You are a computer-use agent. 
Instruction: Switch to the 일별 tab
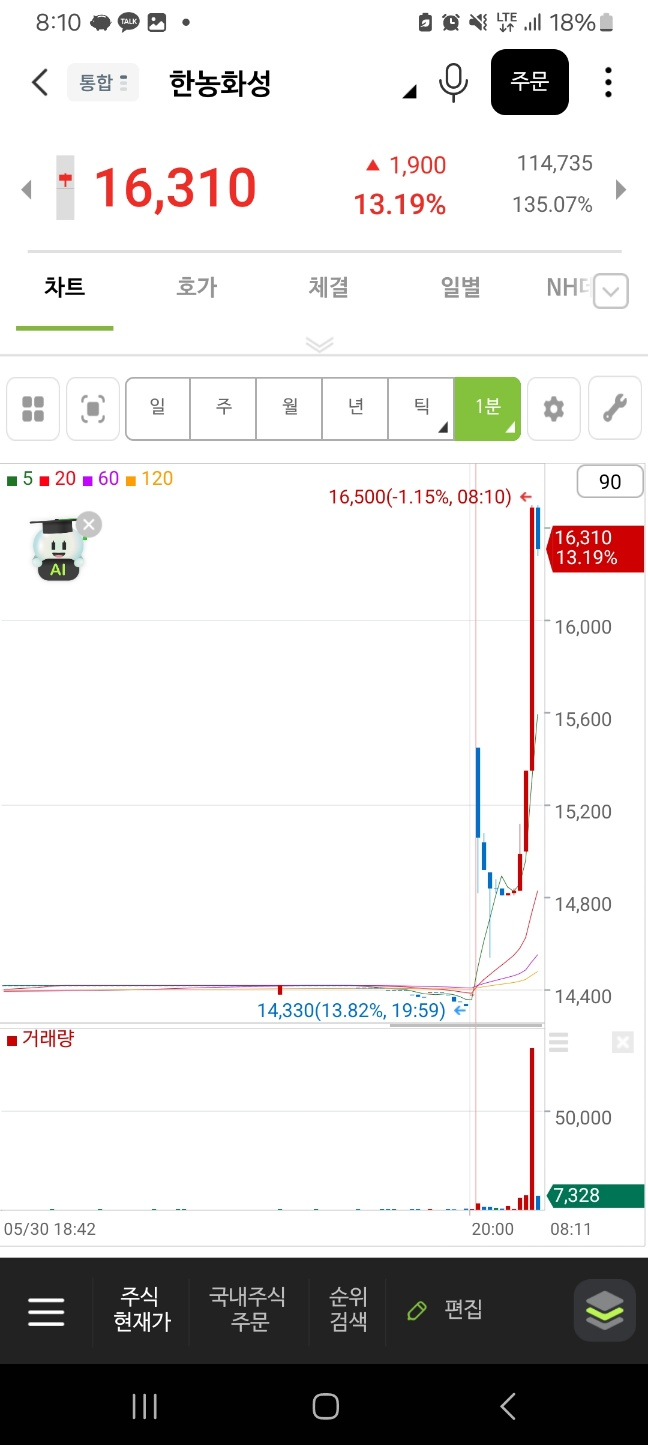(x=460, y=288)
